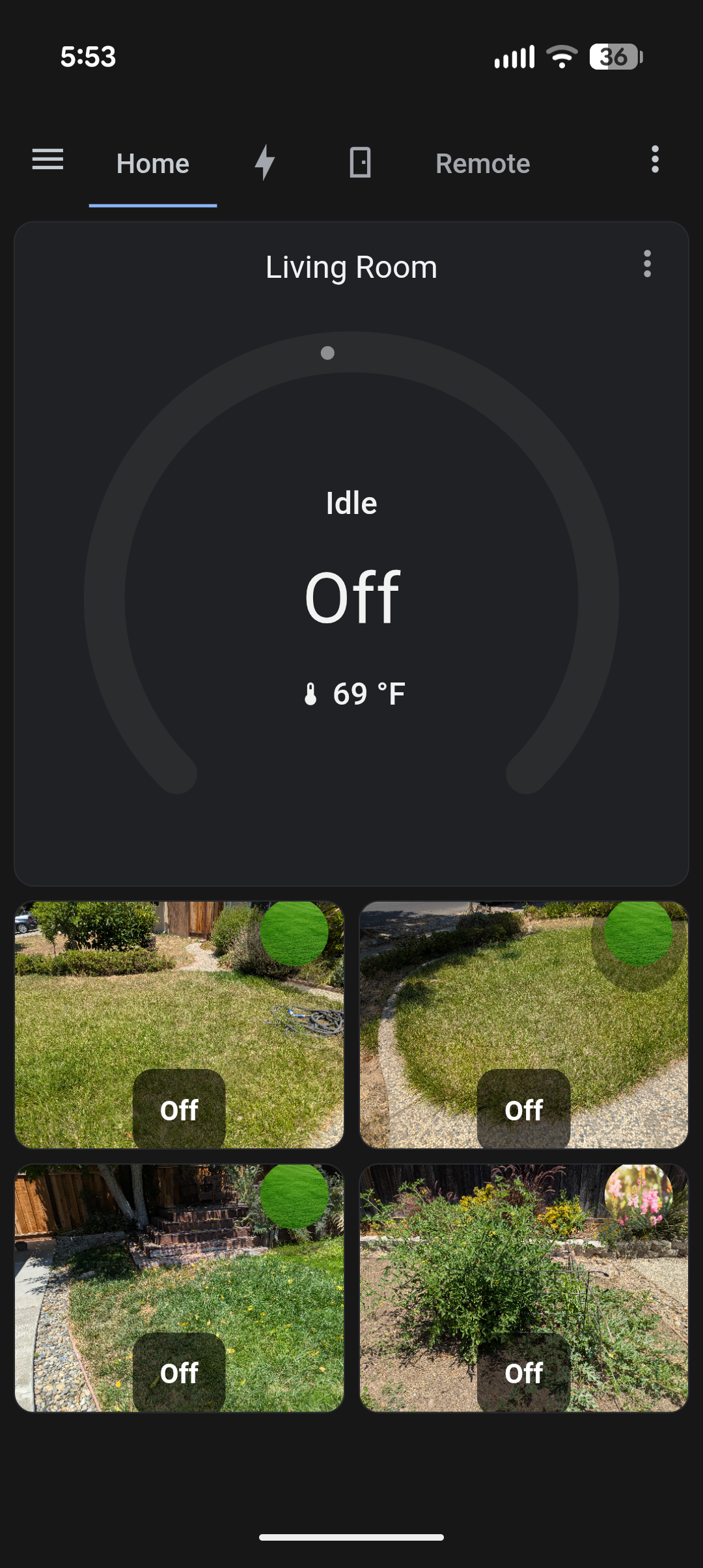Open the sidebar navigation menu

47,160
